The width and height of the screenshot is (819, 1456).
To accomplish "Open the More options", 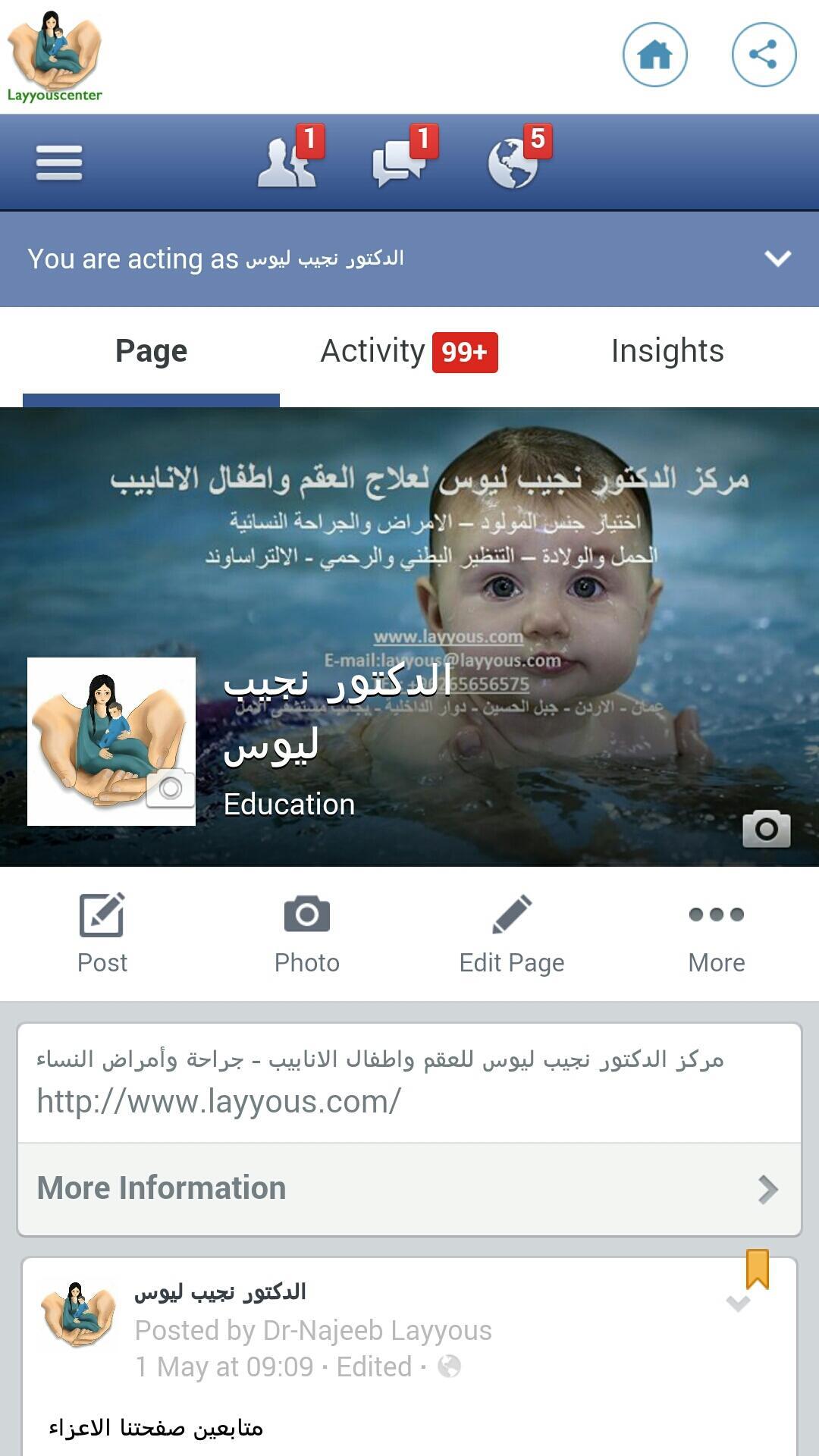I will [716, 933].
